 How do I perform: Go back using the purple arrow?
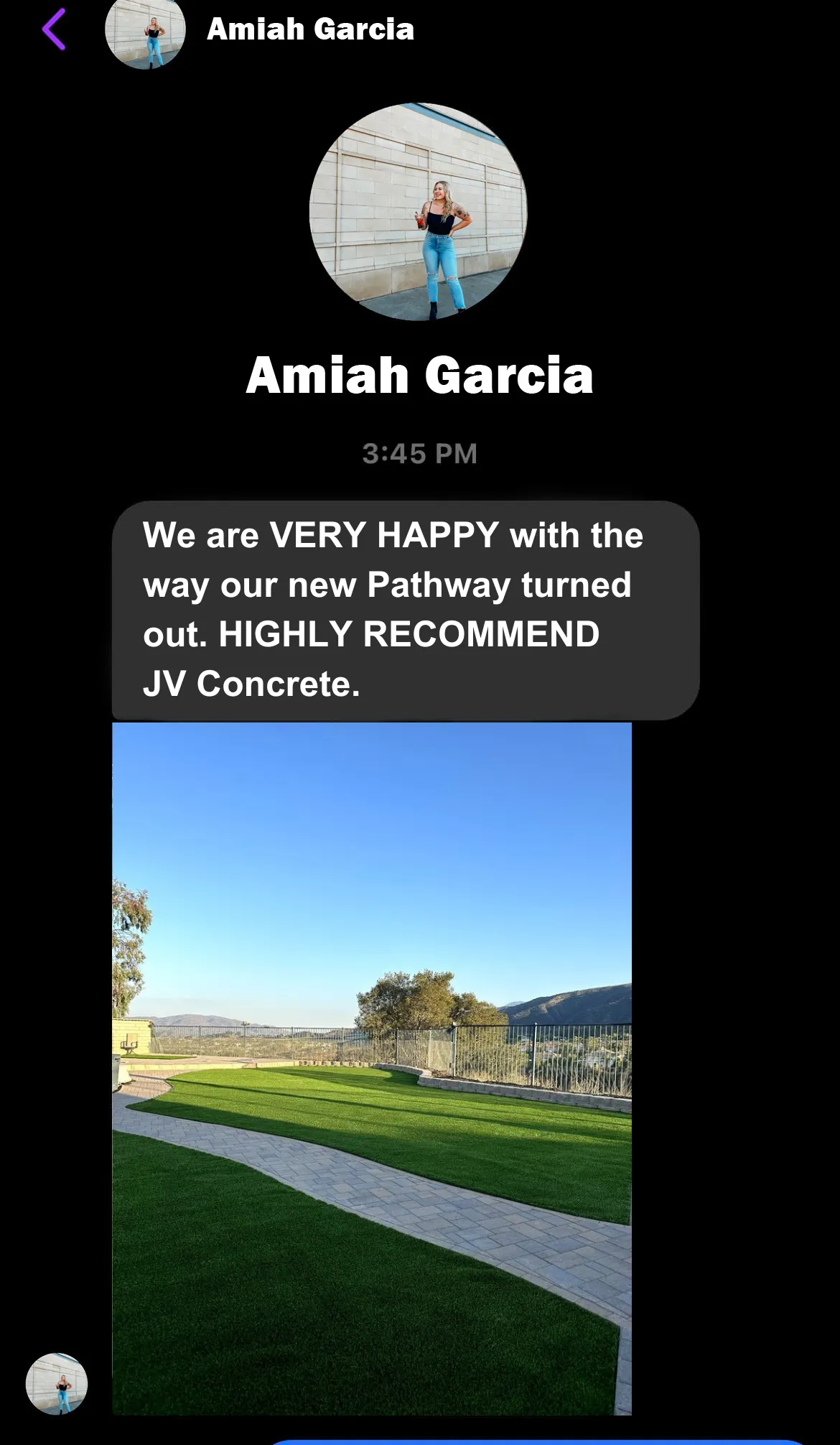point(54,30)
